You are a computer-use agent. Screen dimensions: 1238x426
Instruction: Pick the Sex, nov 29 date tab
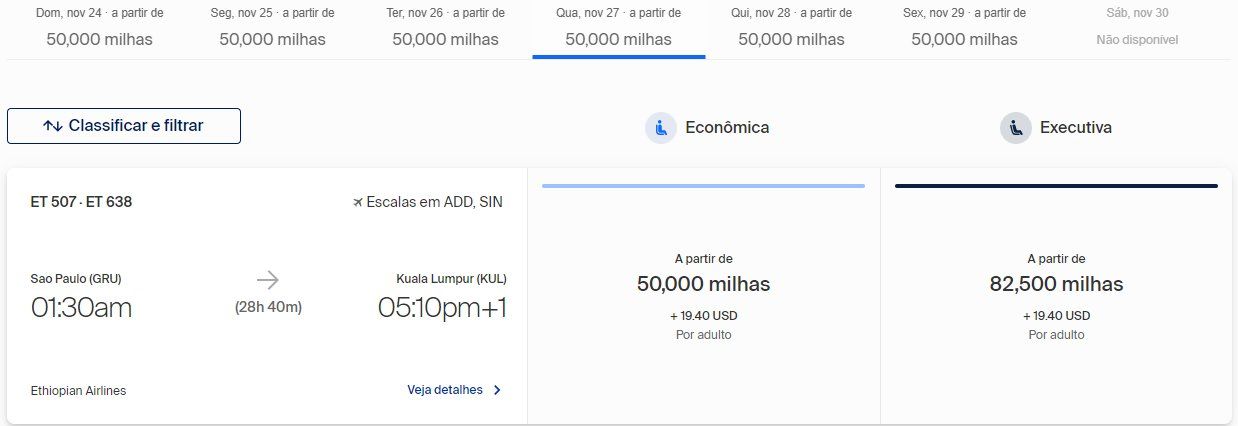964,27
